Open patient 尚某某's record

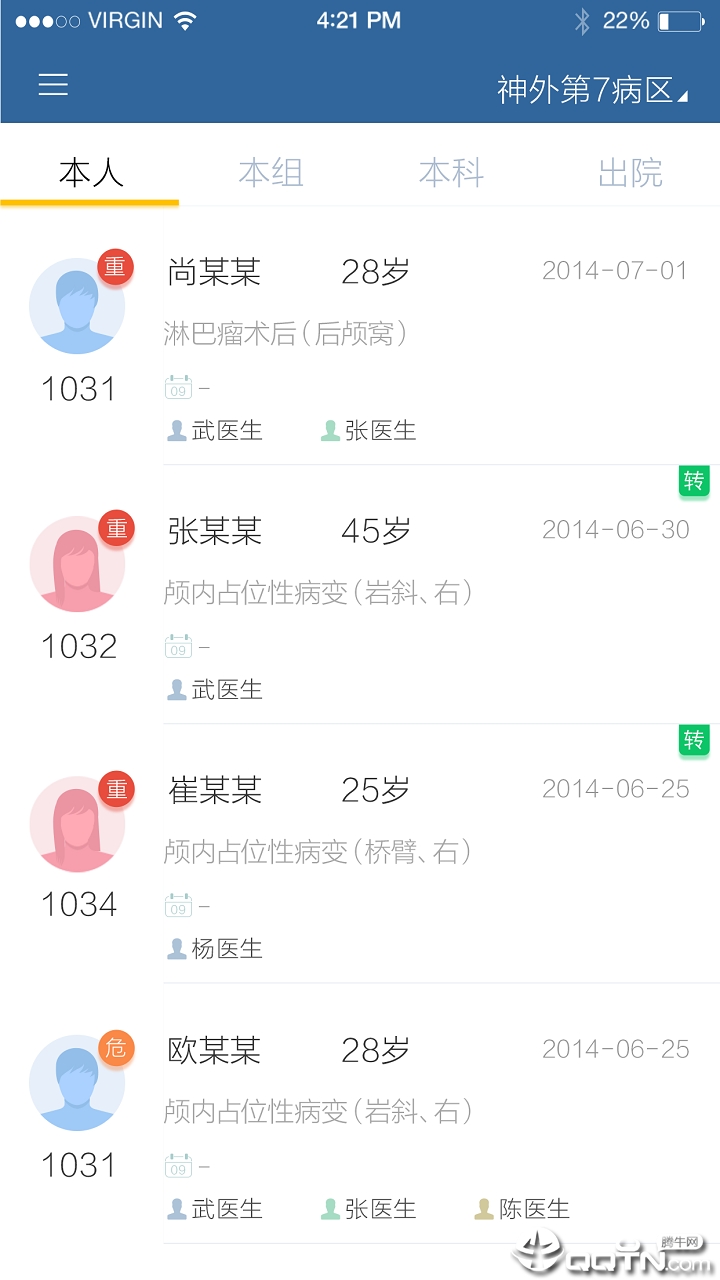pos(420,340)
